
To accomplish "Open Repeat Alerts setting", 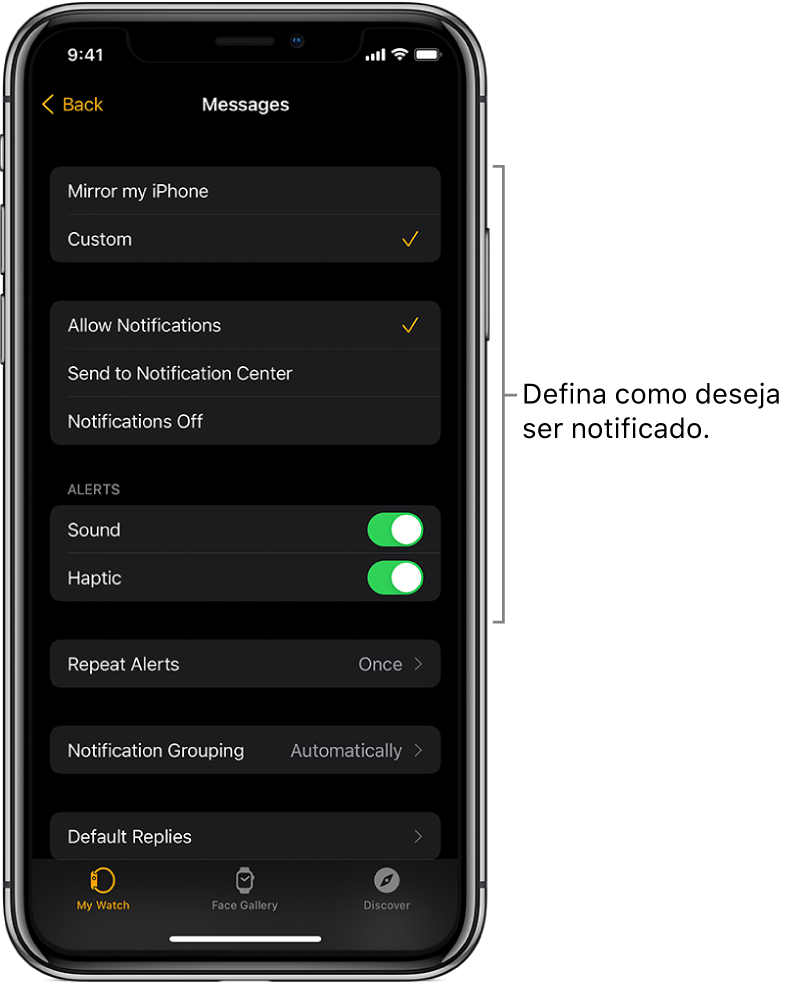I will (244, 664).
